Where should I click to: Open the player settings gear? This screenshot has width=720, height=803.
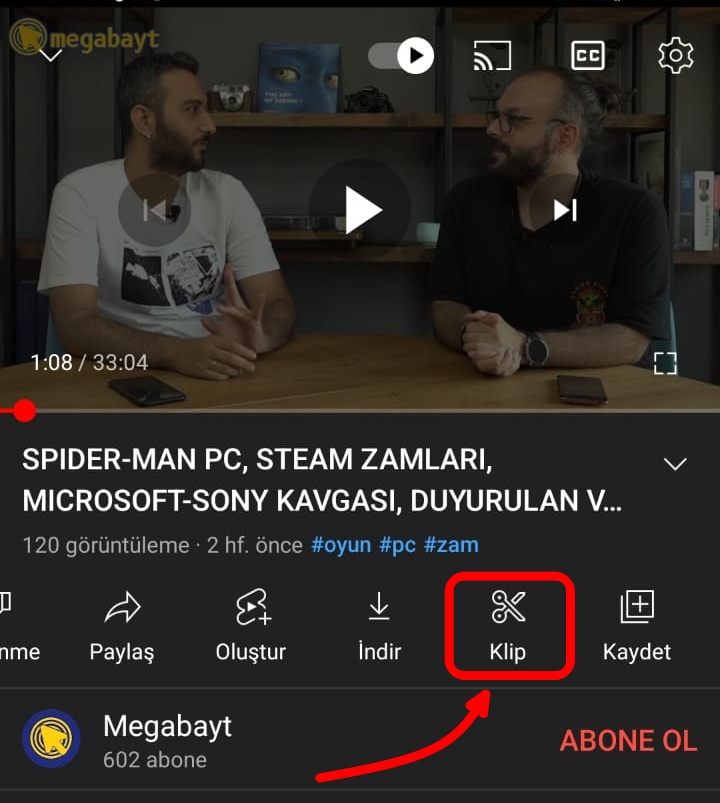click(676, 55)
